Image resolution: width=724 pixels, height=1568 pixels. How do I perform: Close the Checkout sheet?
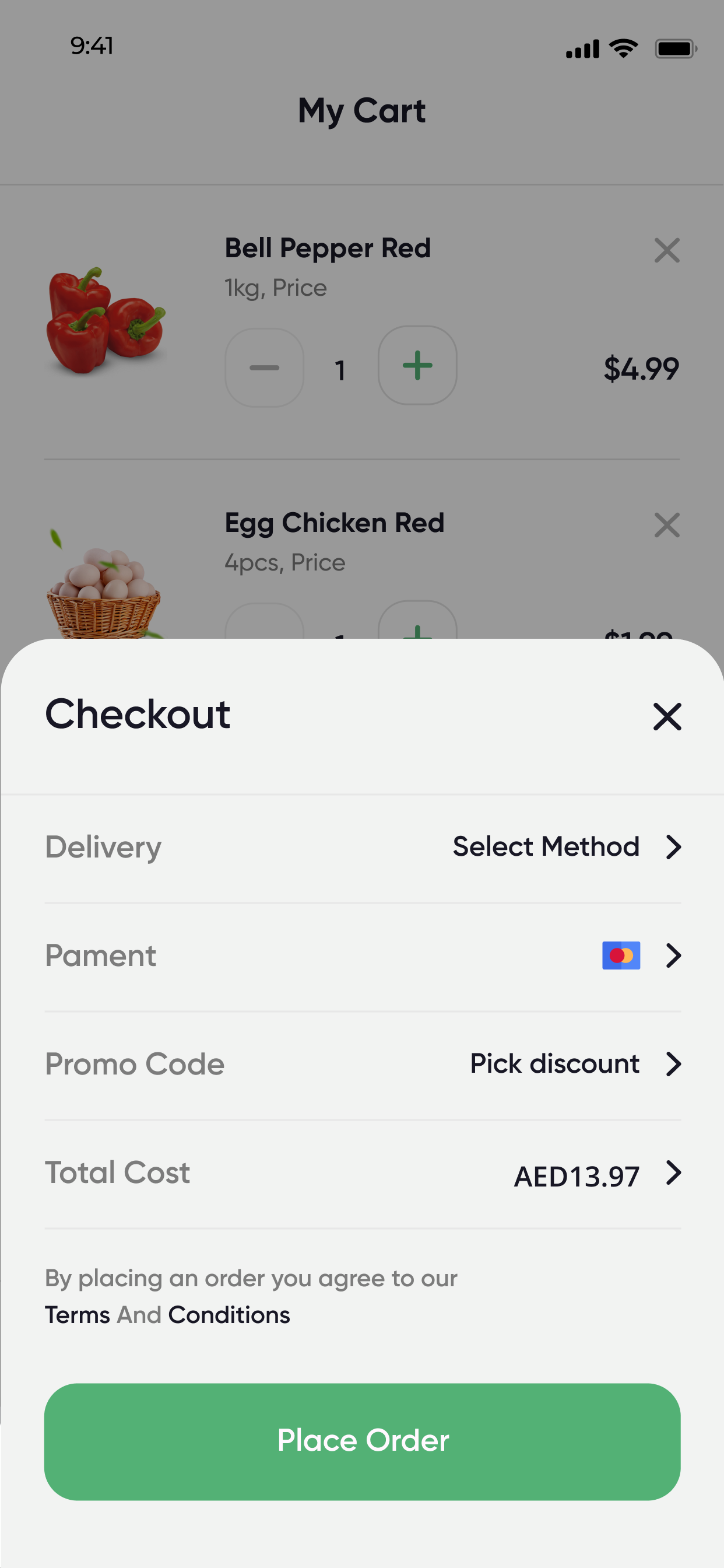click(667, 716)
